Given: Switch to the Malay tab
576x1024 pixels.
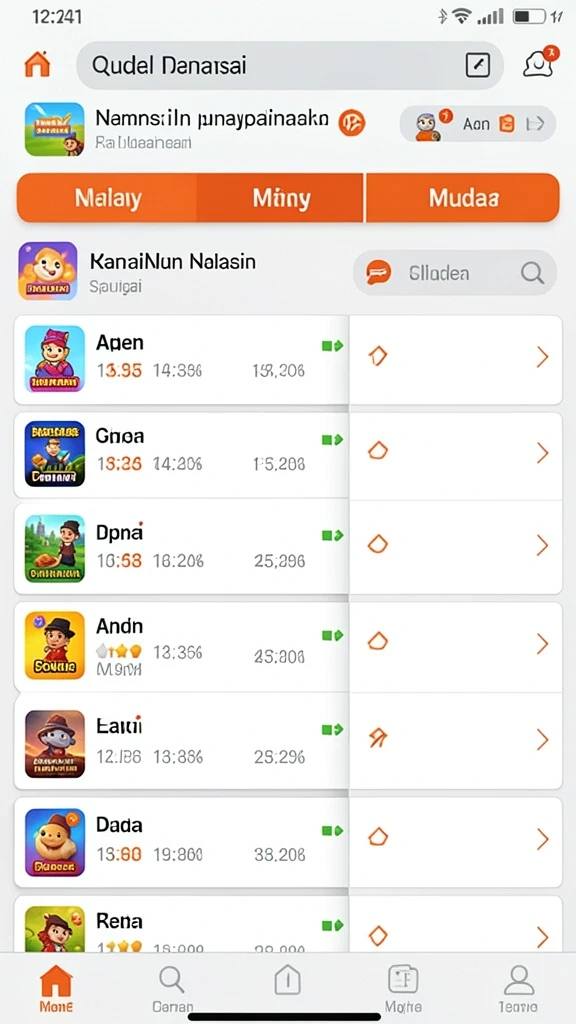Looking at the screenshot, I should pyautogui.click(x=108, y=198).
